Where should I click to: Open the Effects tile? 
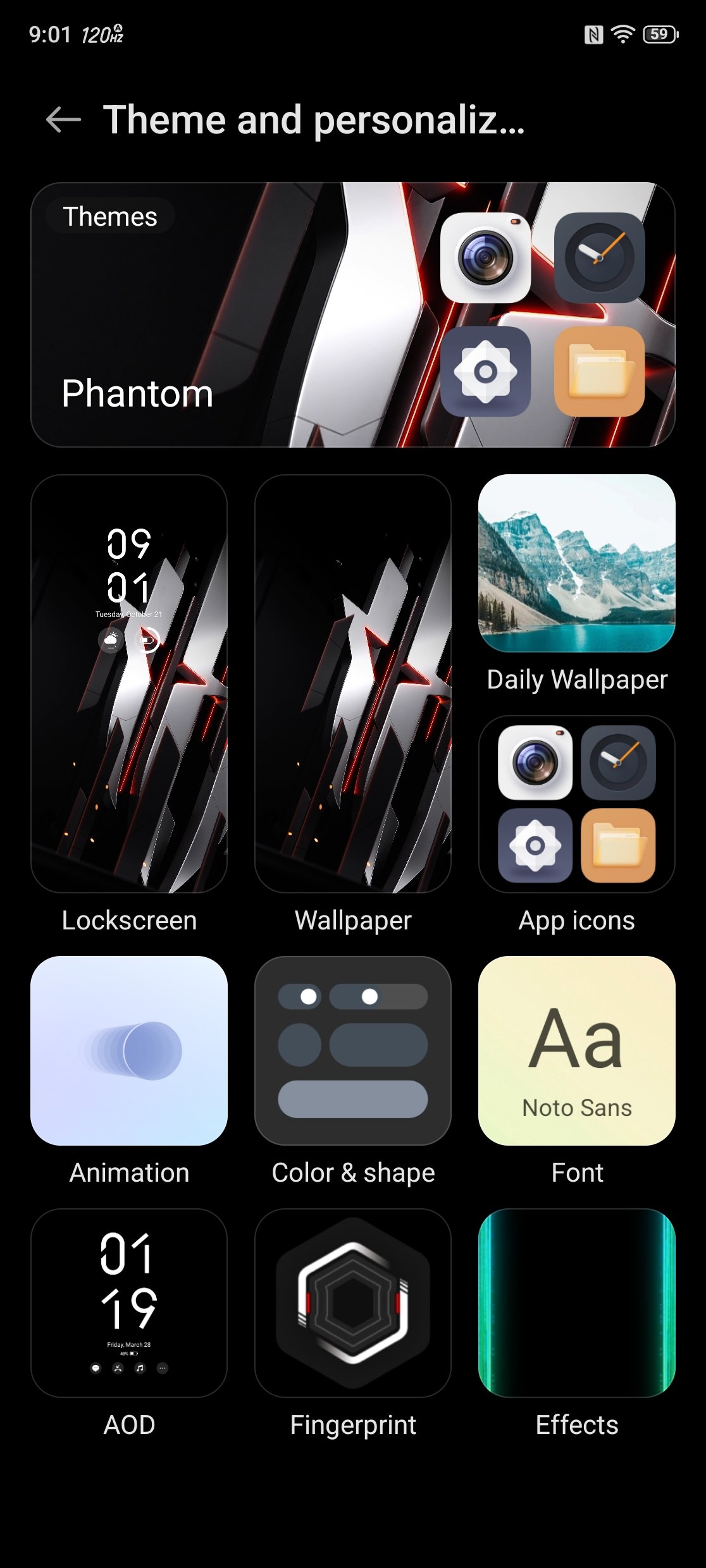(x=576, y=1302)
